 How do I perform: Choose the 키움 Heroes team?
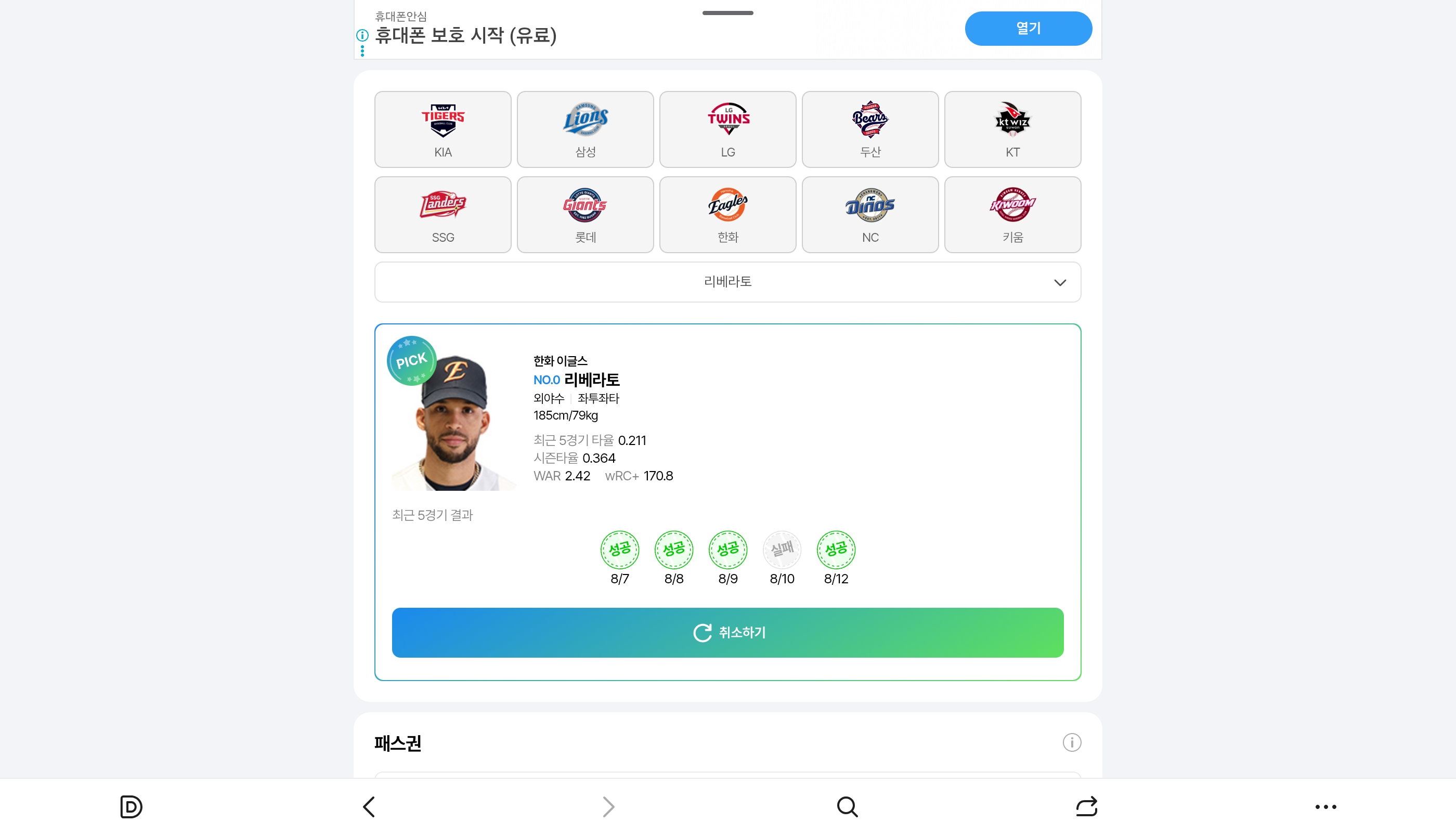tap(1012, 214)
